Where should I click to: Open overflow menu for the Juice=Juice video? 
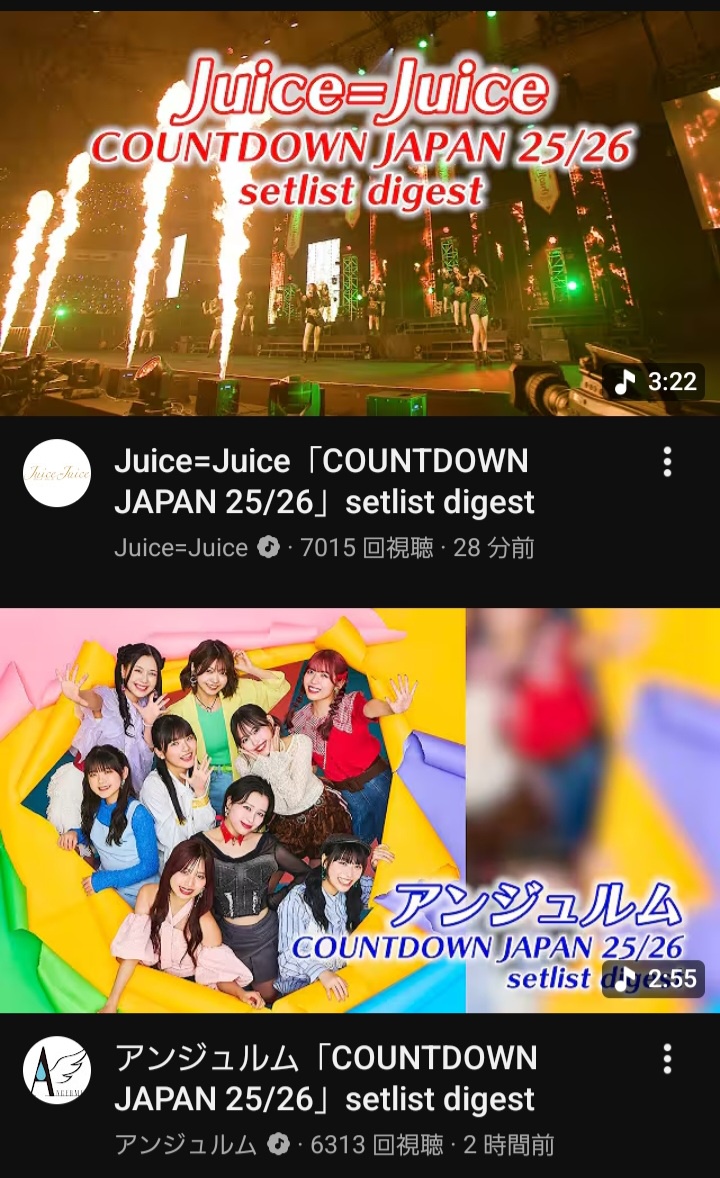pos(667,462)
